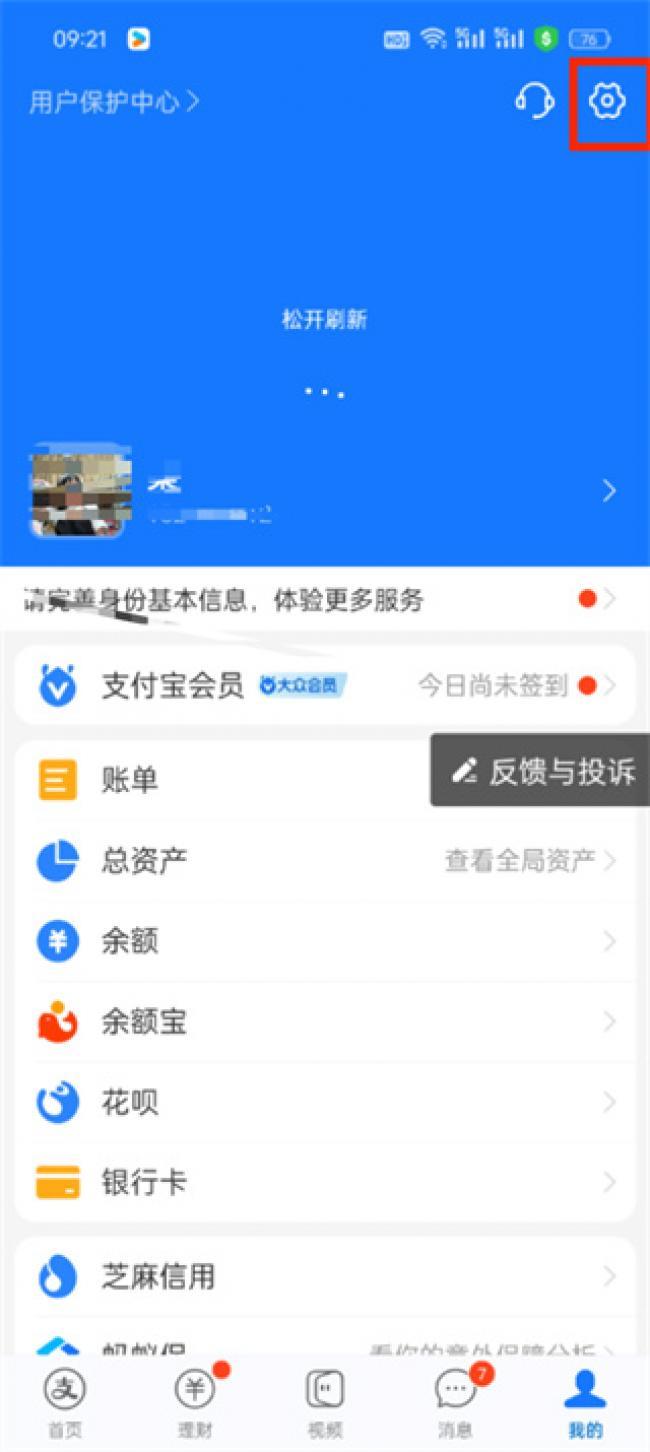Open 花呗 row

(324, 1103)
